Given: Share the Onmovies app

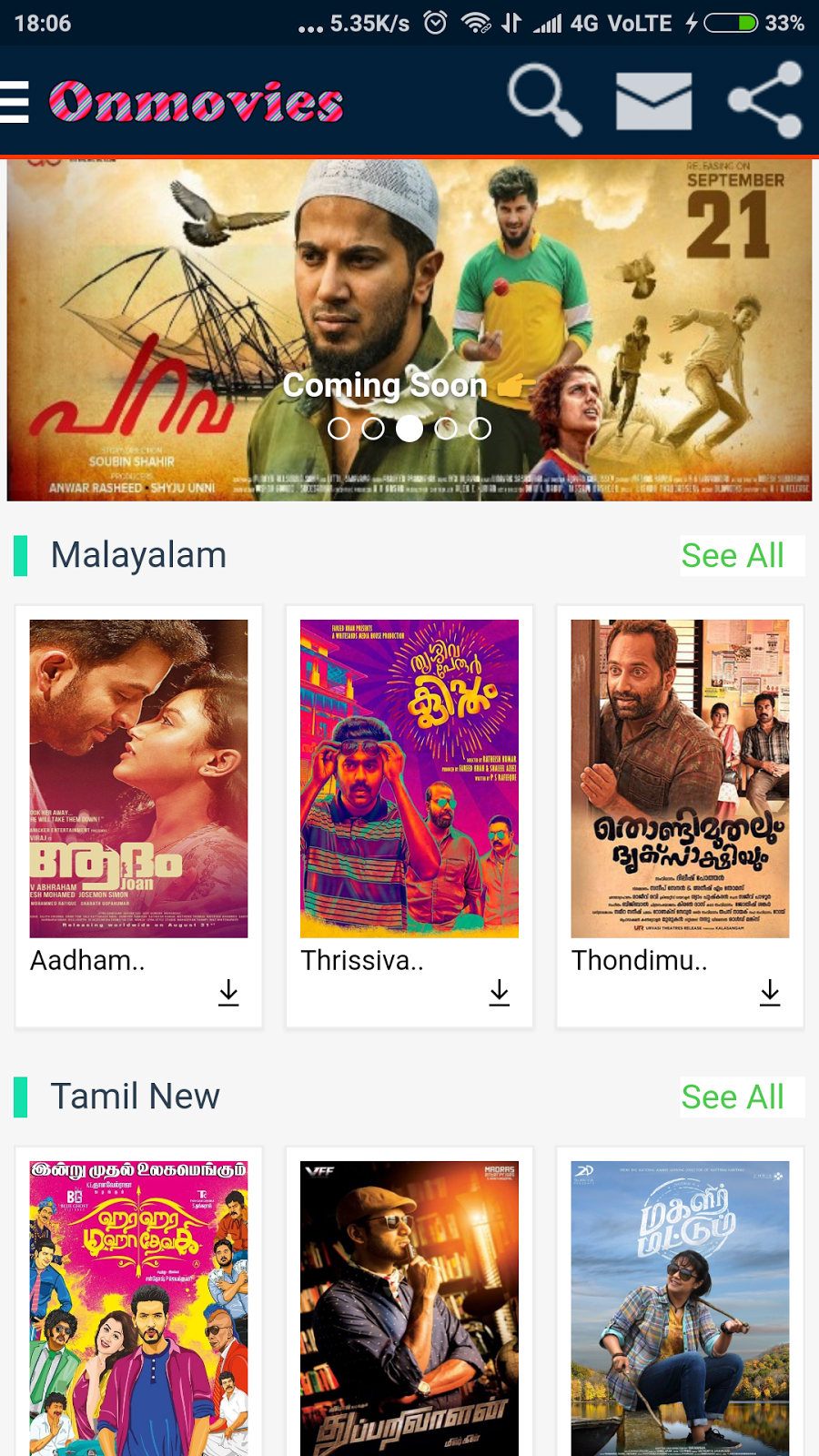Looking at the screenshot, I should click(x=765, y=100).
